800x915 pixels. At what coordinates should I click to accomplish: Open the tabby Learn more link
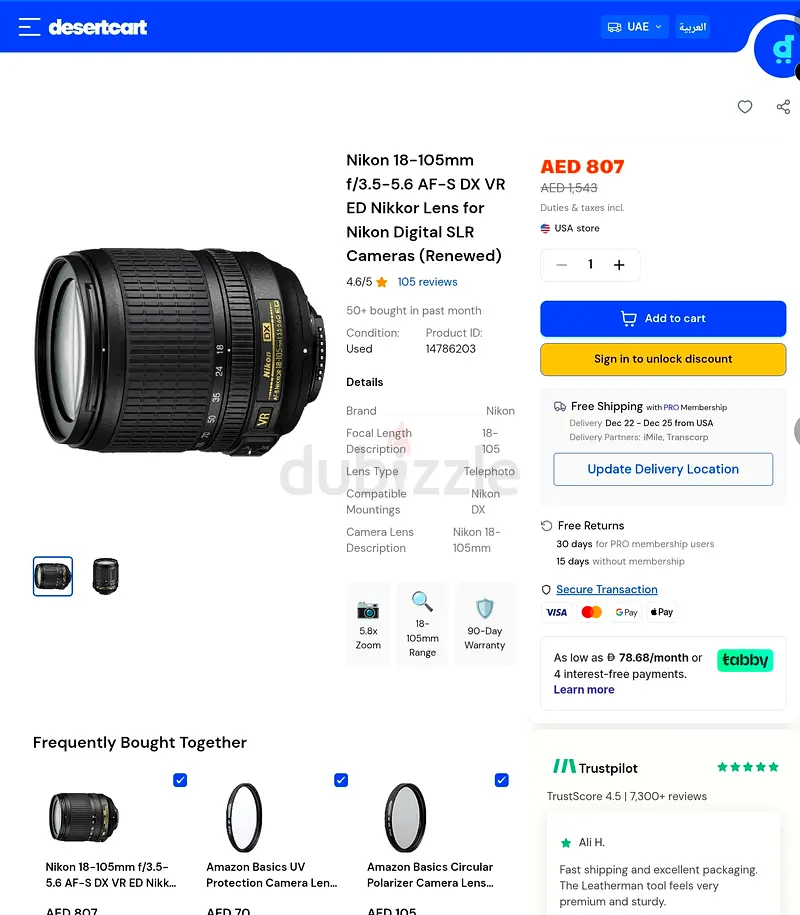point(584,690)
